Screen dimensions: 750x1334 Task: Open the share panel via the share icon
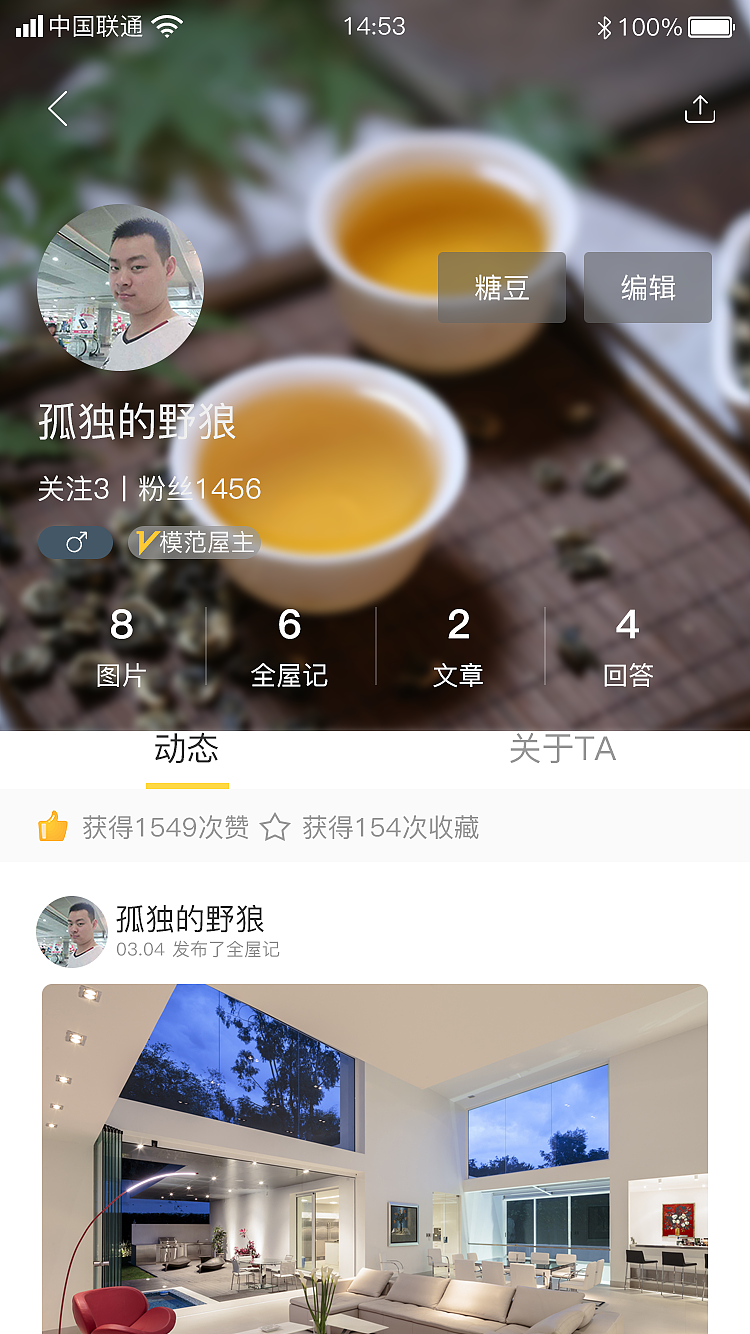[x=700, y=108]
